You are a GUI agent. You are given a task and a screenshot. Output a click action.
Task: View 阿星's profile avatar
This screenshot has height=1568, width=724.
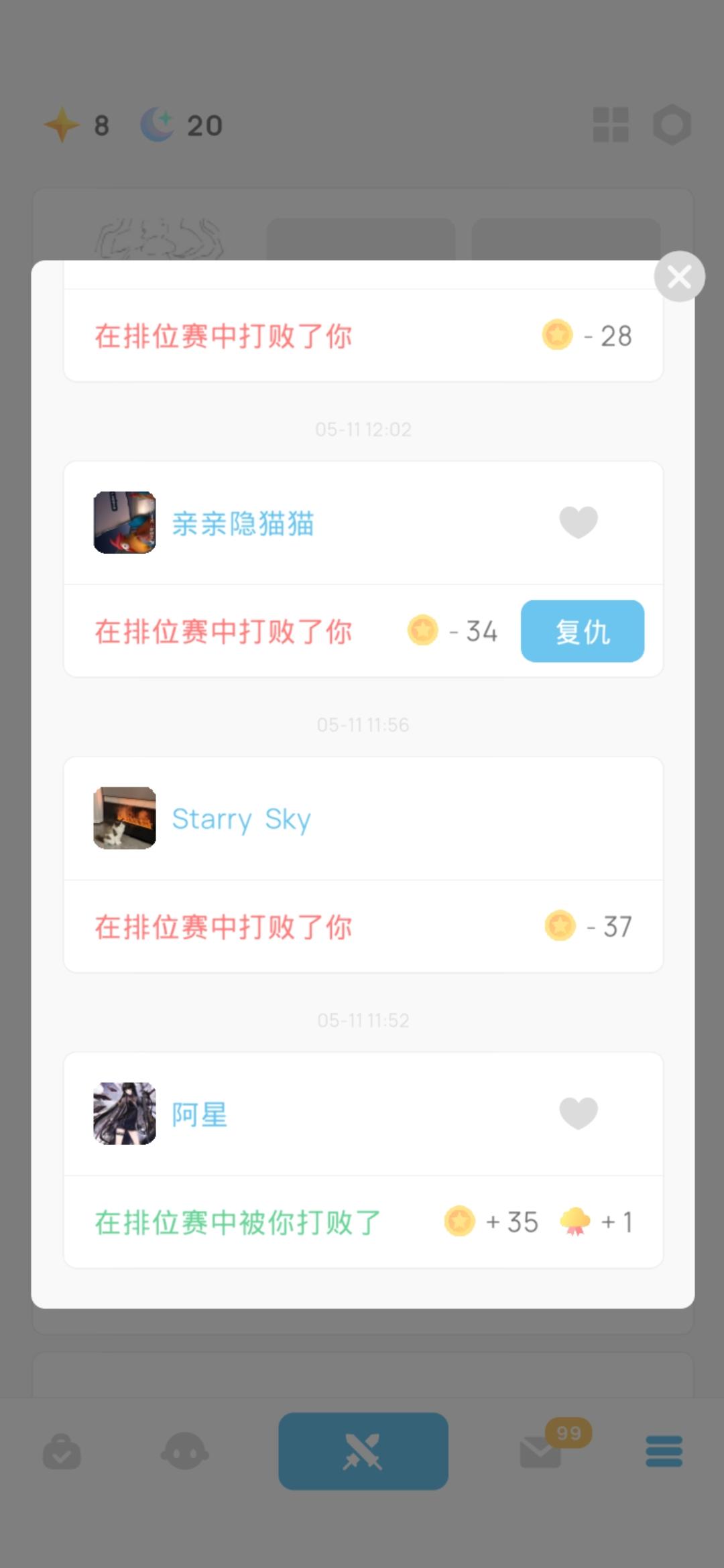click(125, 1114)
